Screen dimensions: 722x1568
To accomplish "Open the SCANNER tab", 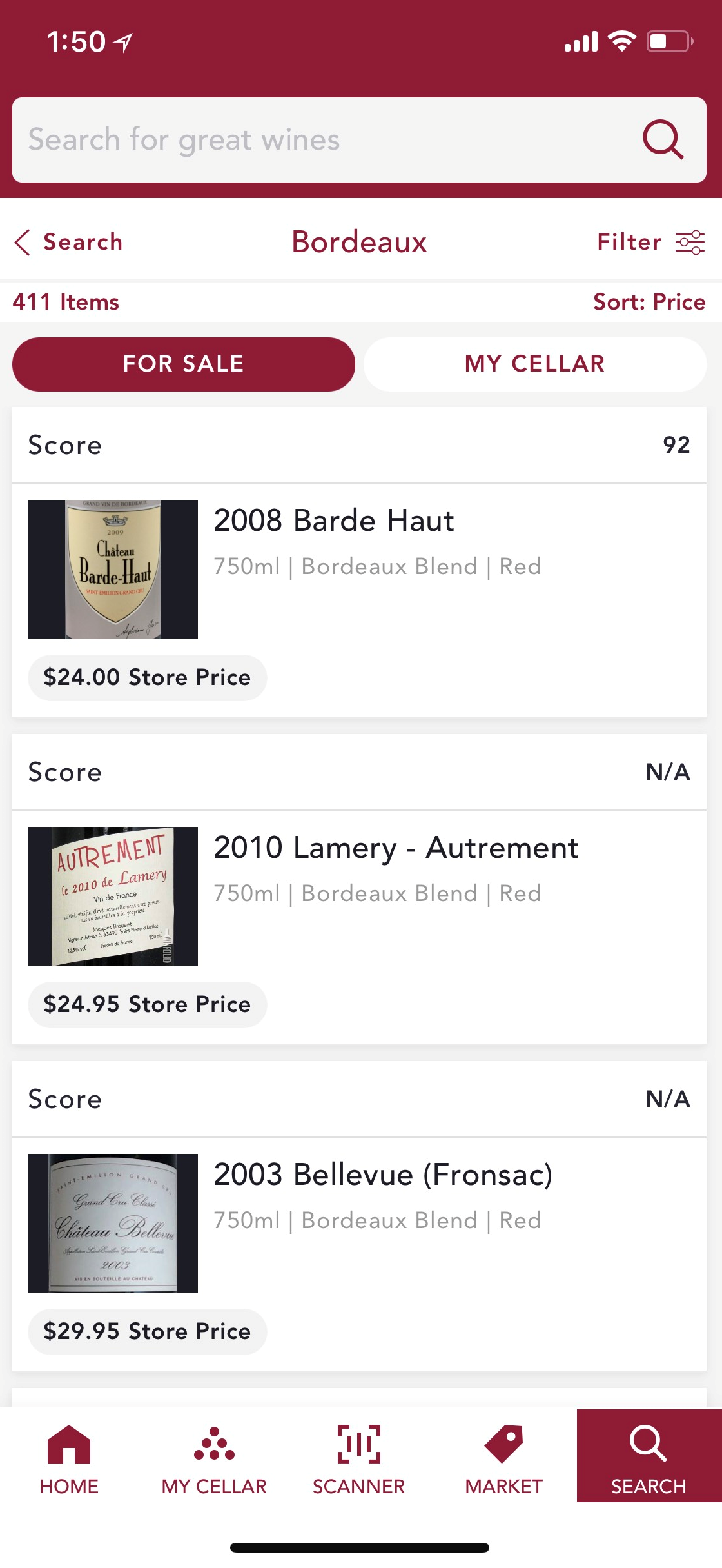I will (359, 1459).
